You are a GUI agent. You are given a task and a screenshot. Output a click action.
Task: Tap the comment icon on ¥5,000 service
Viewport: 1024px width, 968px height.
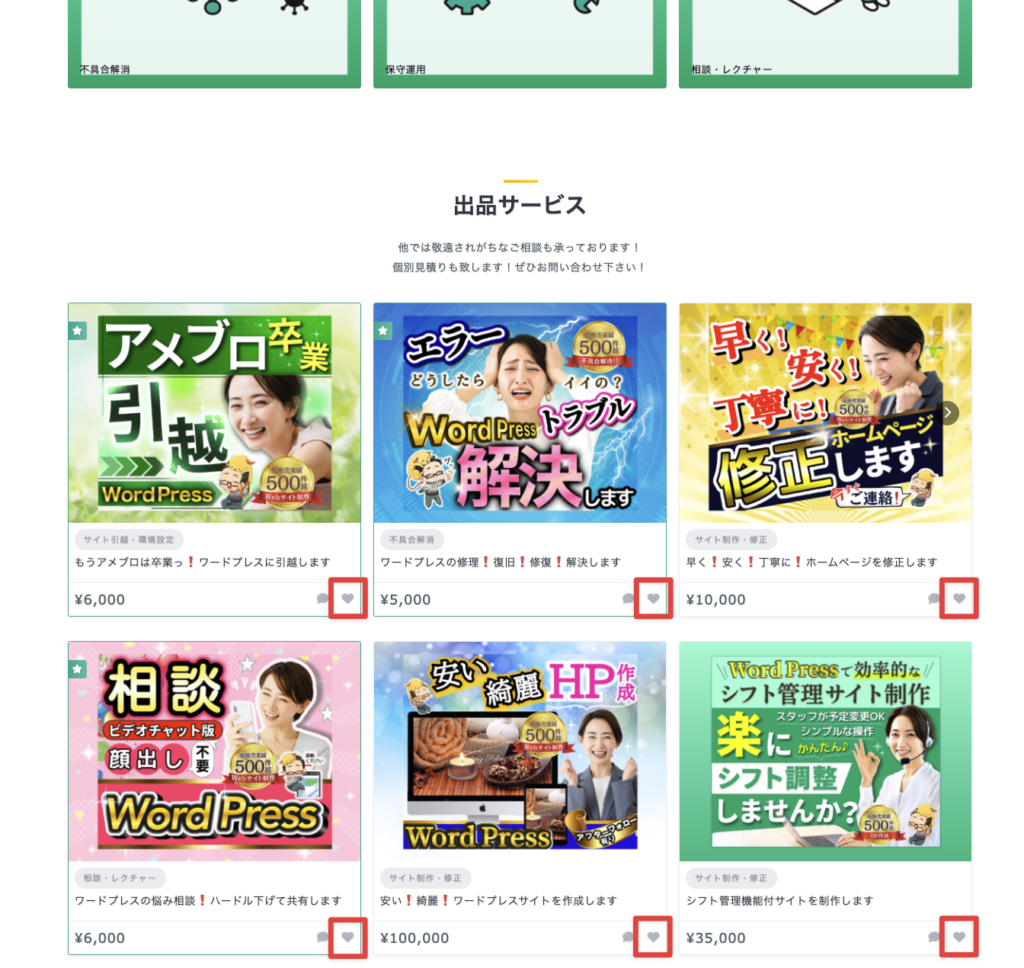point(628,599)
